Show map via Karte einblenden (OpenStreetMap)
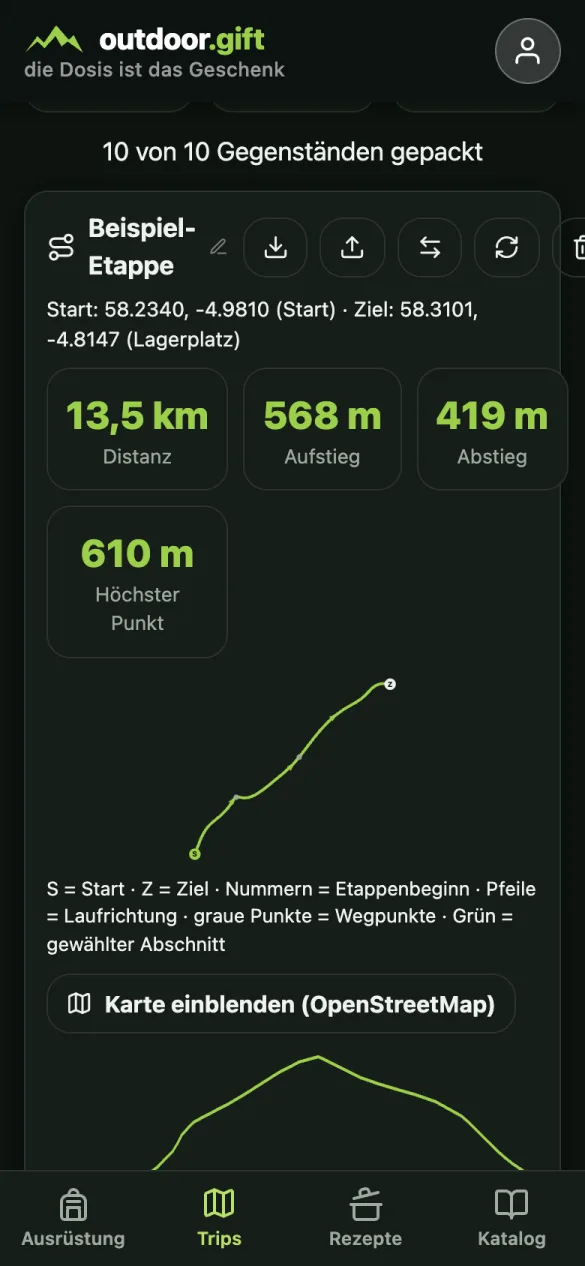Image resolution: width=585 pixels, height=1266 pixels. [281, 1004]
